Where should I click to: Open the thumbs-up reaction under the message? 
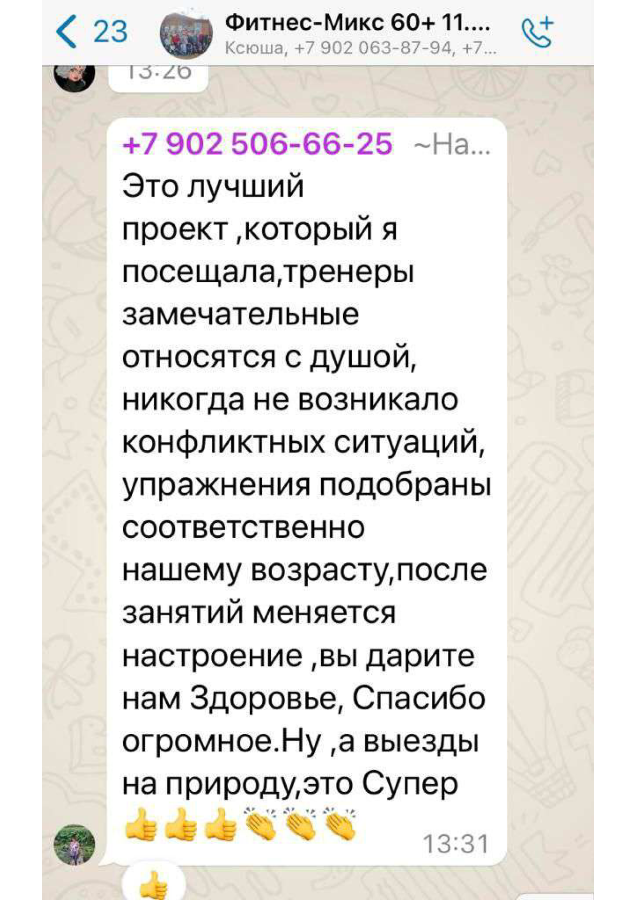point(152,884)
